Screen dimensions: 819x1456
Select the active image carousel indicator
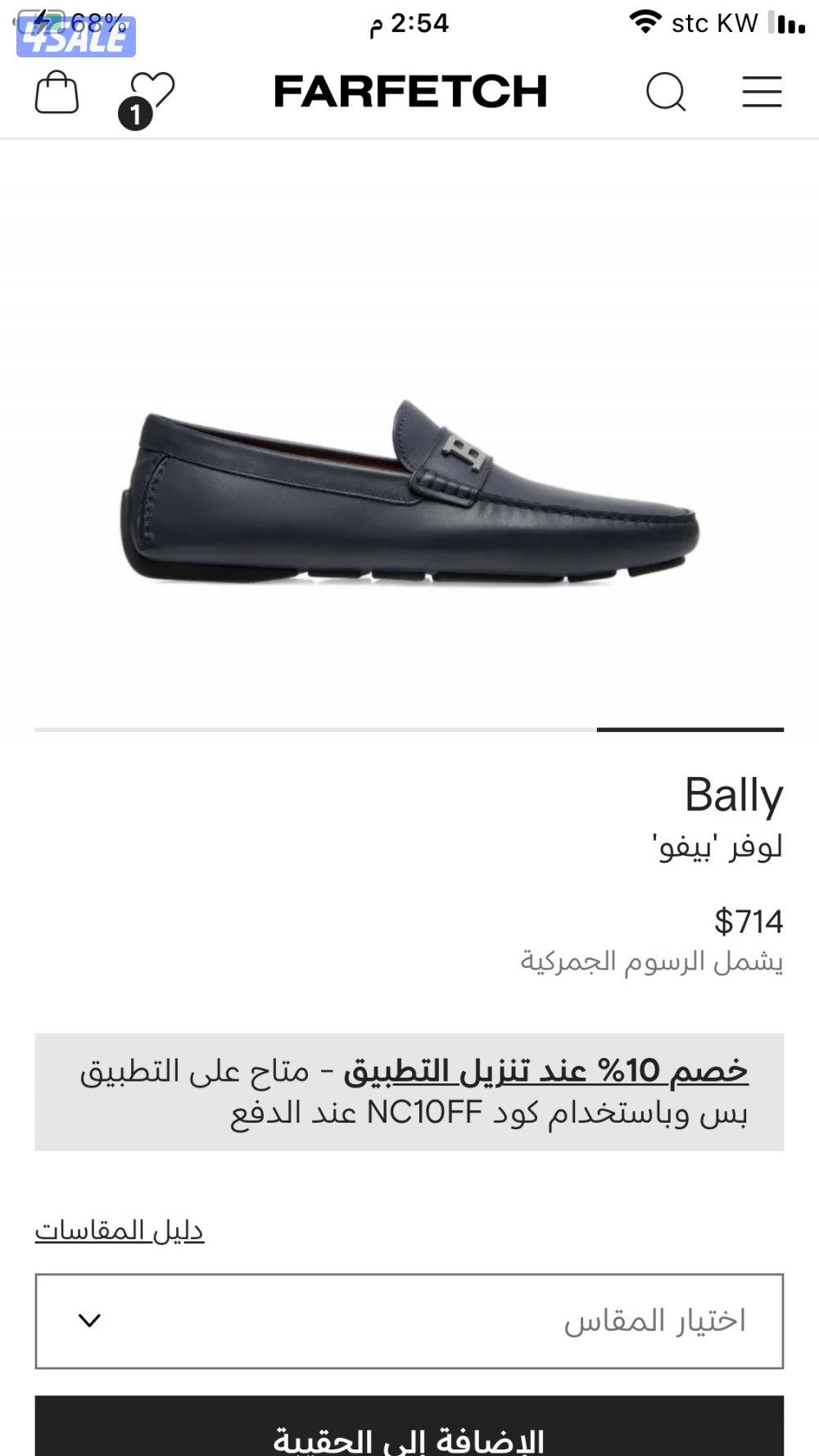pyautogui.click(x=688, y=726)
